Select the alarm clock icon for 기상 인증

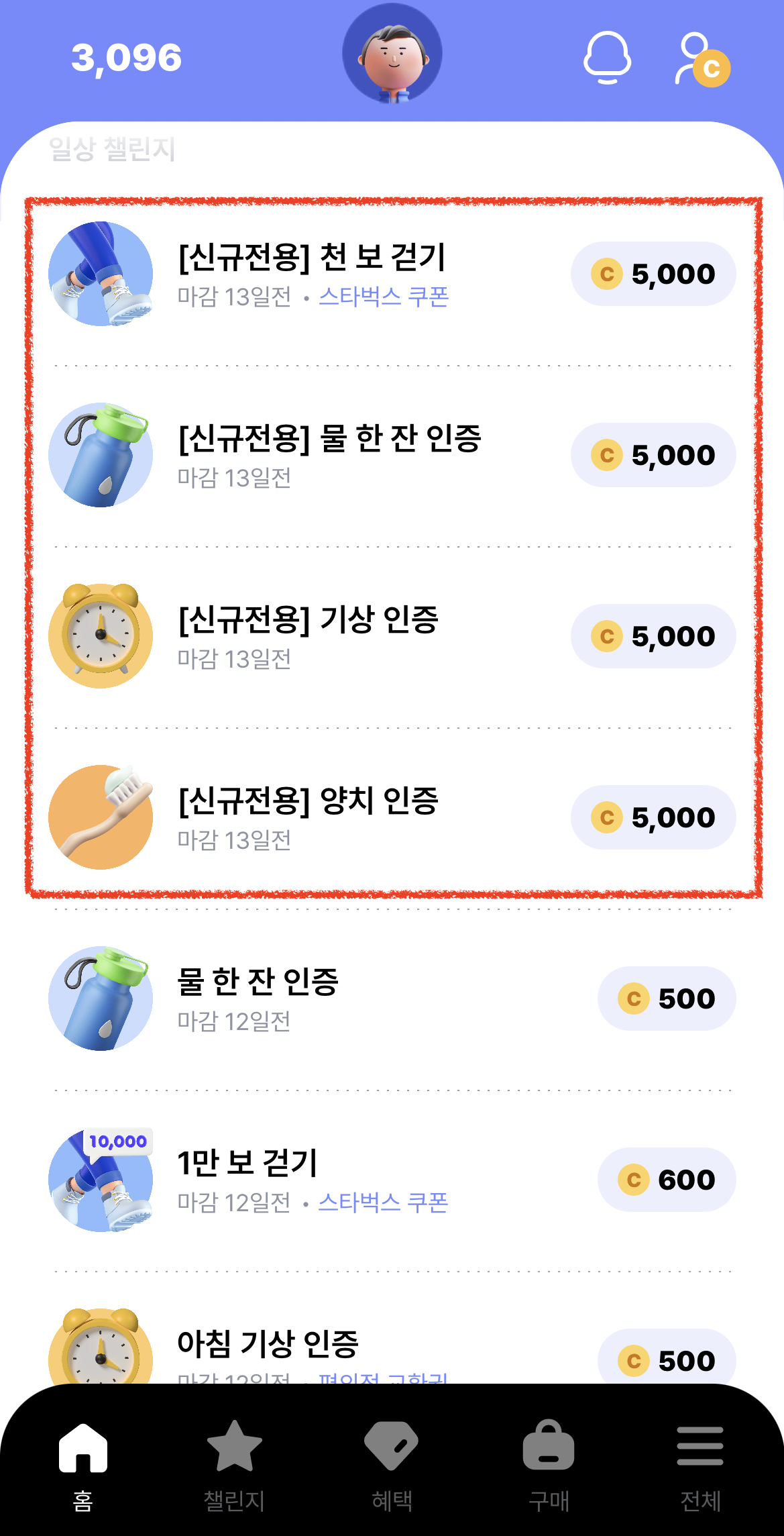pos(101,634)
